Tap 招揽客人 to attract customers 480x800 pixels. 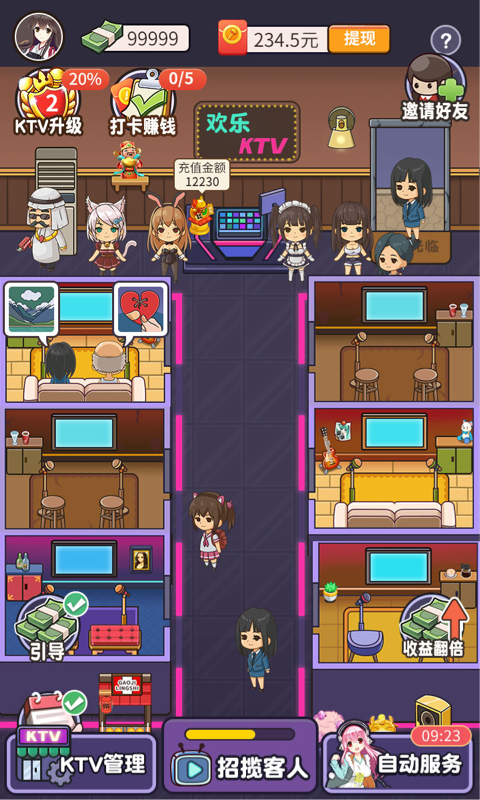click(x=240, y=759)
